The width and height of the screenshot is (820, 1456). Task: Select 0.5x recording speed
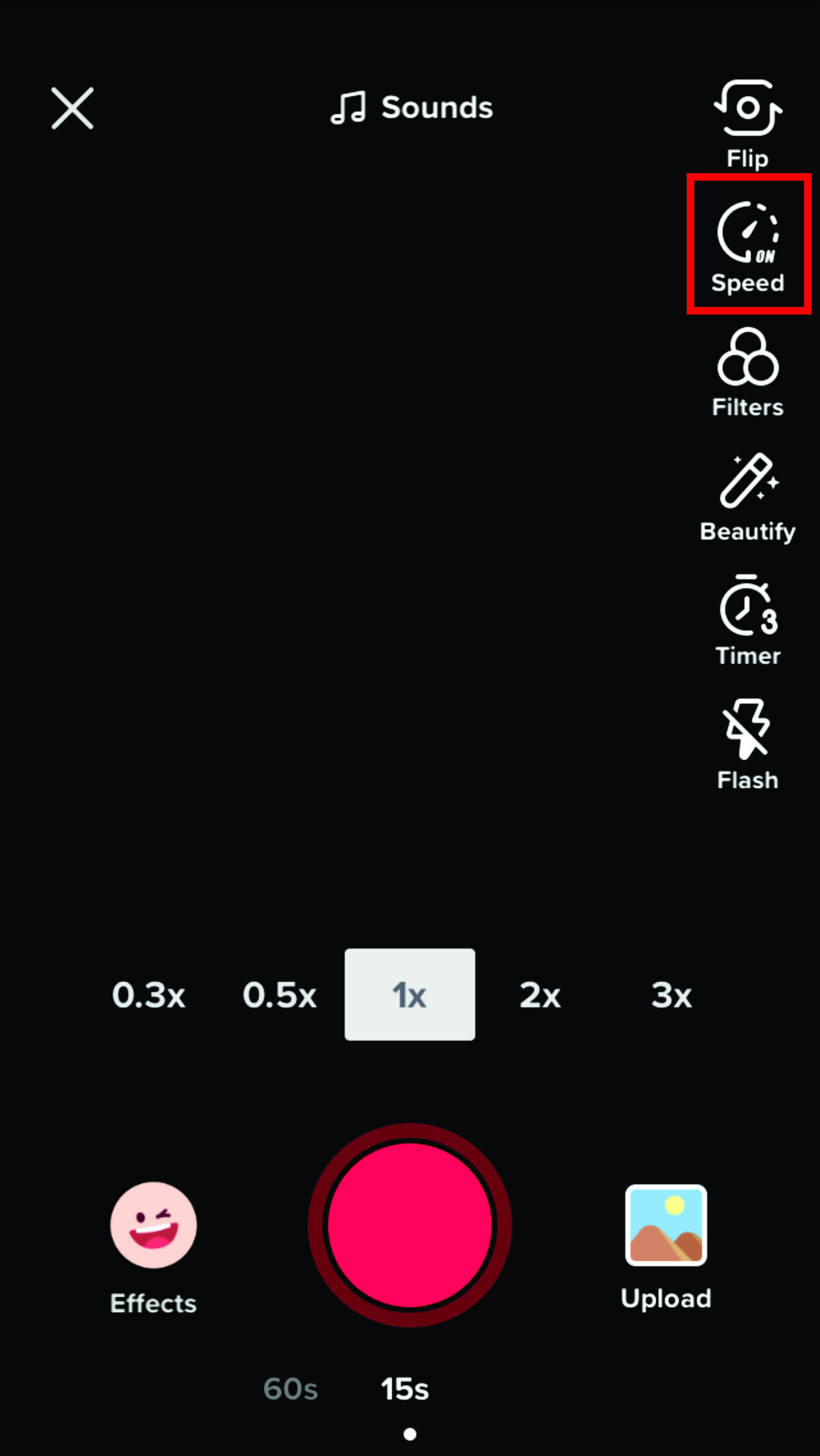point(279,995)
